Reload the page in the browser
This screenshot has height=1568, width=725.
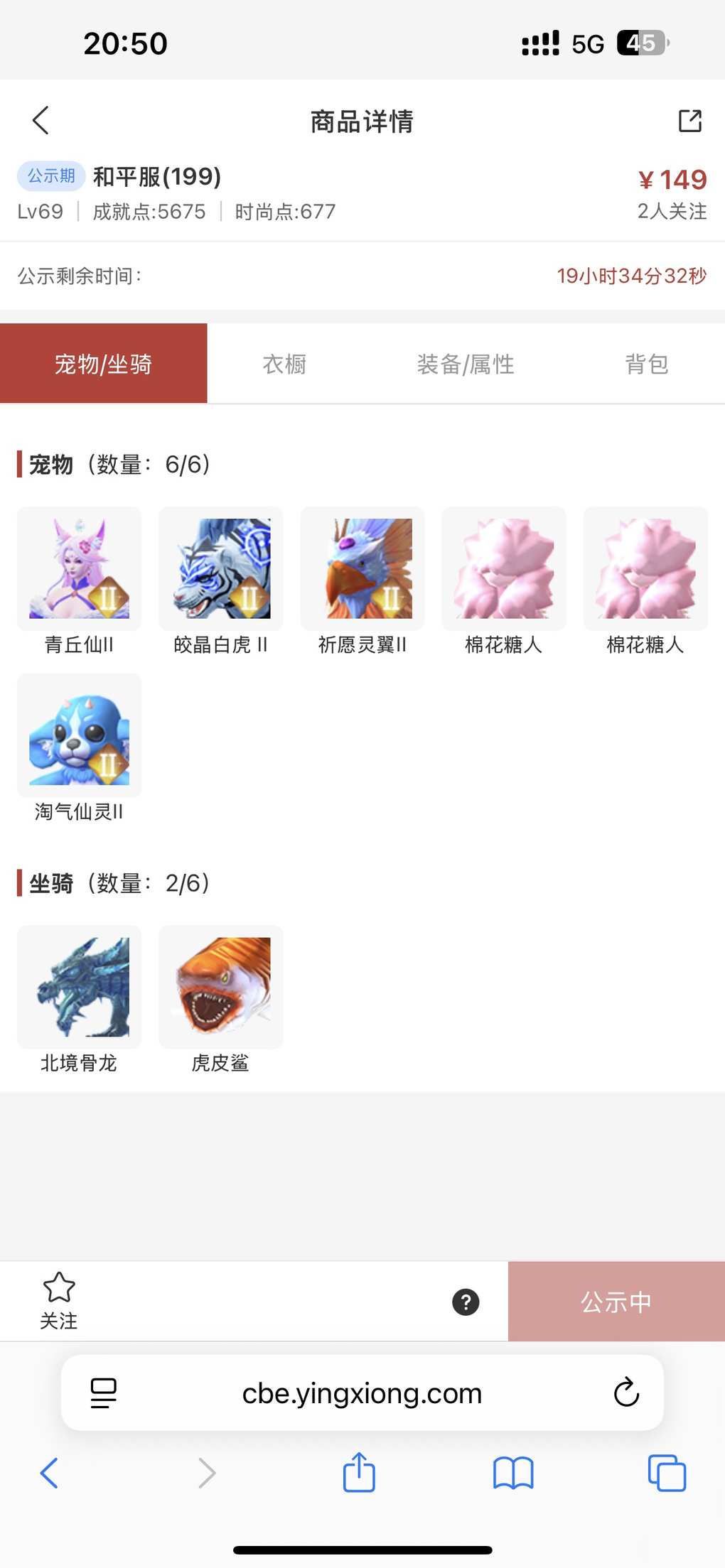626,1393
